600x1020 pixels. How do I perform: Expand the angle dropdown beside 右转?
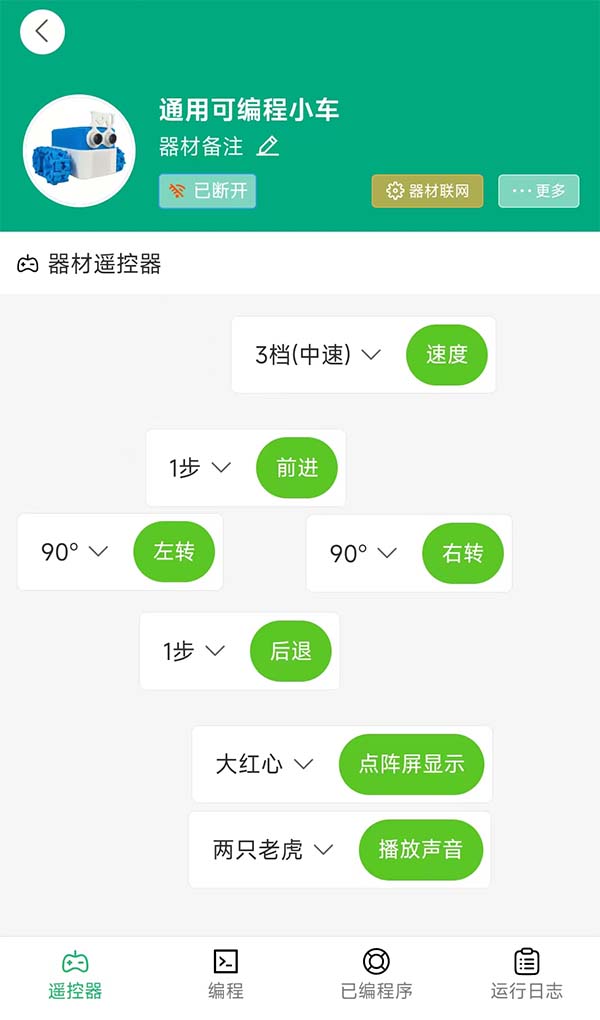pyautogui.click(x=363, y=553)
